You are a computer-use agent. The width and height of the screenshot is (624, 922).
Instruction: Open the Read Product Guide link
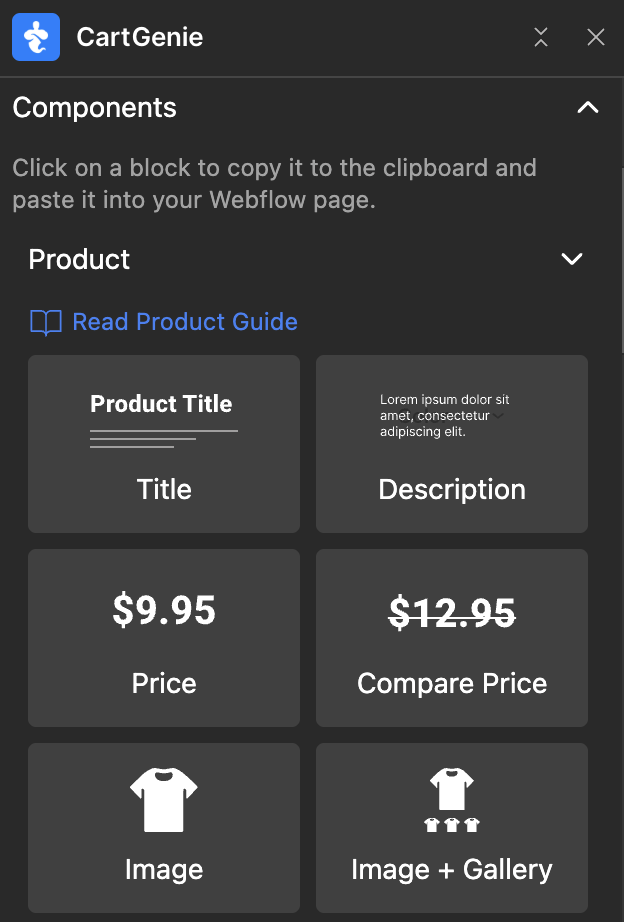[185, 322]
